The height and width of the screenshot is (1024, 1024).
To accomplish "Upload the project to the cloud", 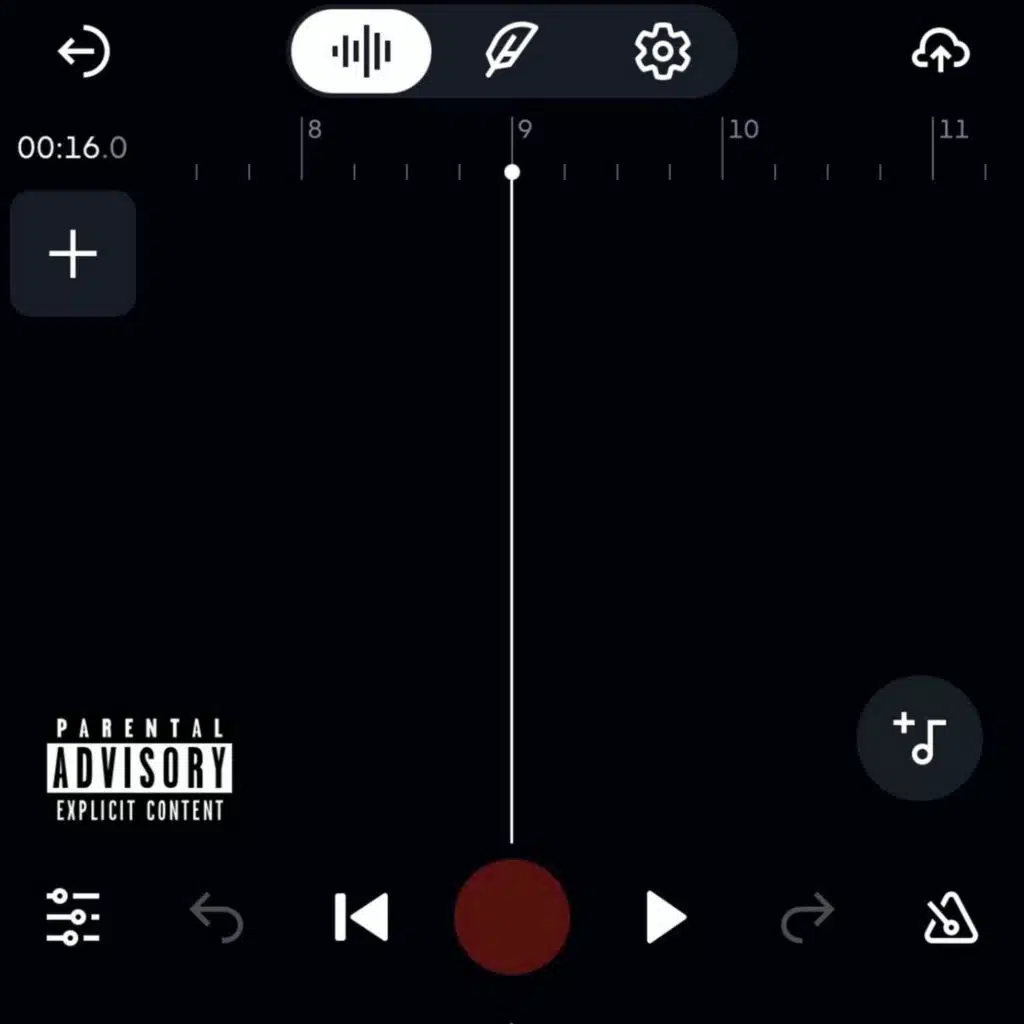I will [940, 52].
